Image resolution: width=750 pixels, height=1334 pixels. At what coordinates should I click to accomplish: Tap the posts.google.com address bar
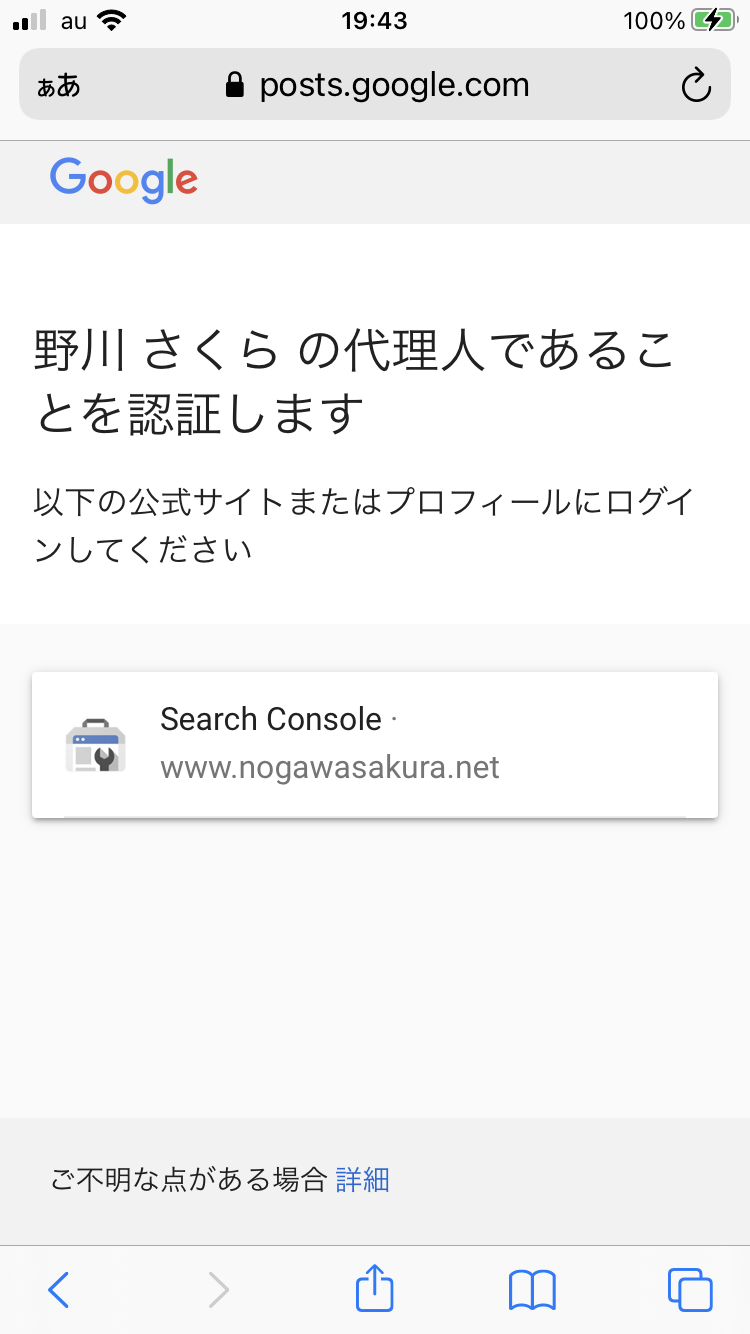click(x=378, y=86)
